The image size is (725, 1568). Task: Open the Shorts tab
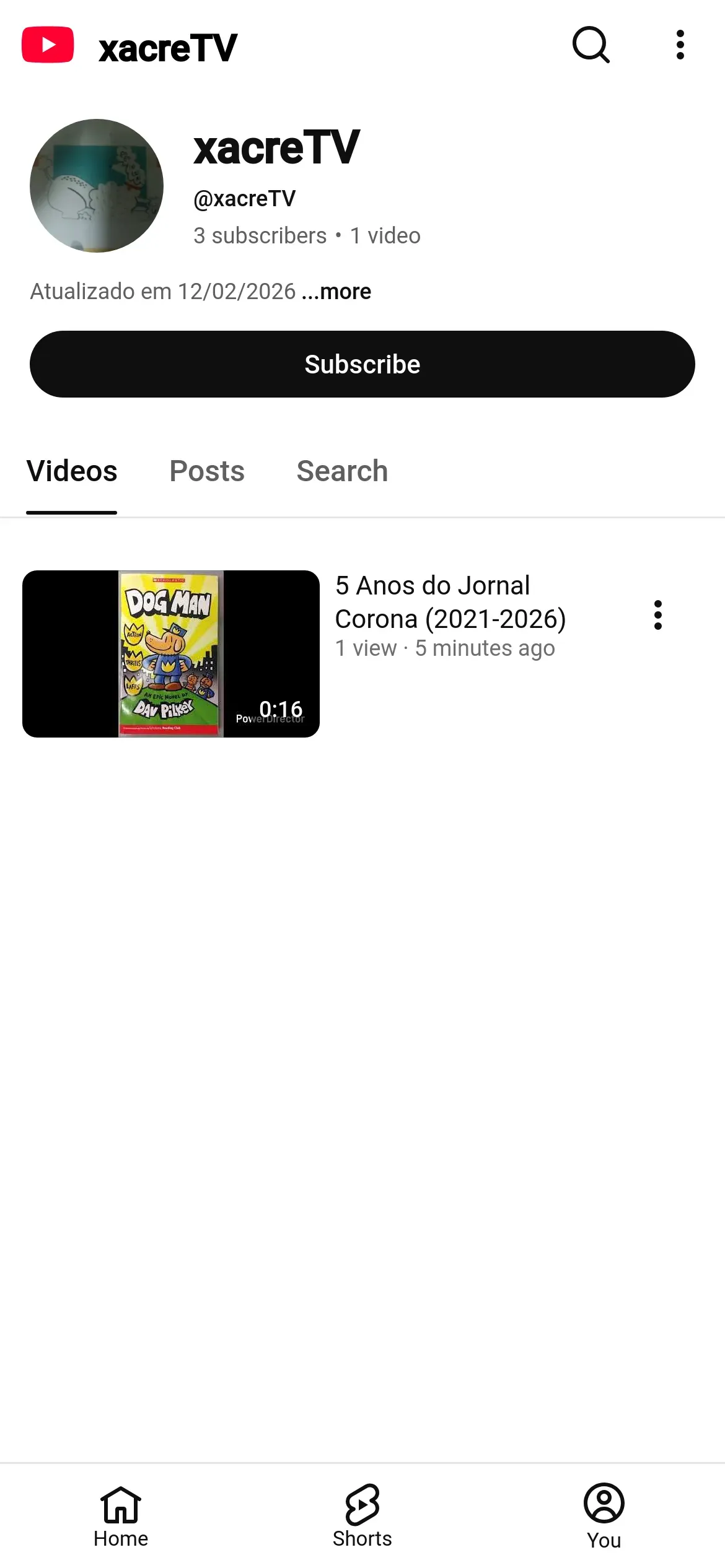[x=362, y=1517]
